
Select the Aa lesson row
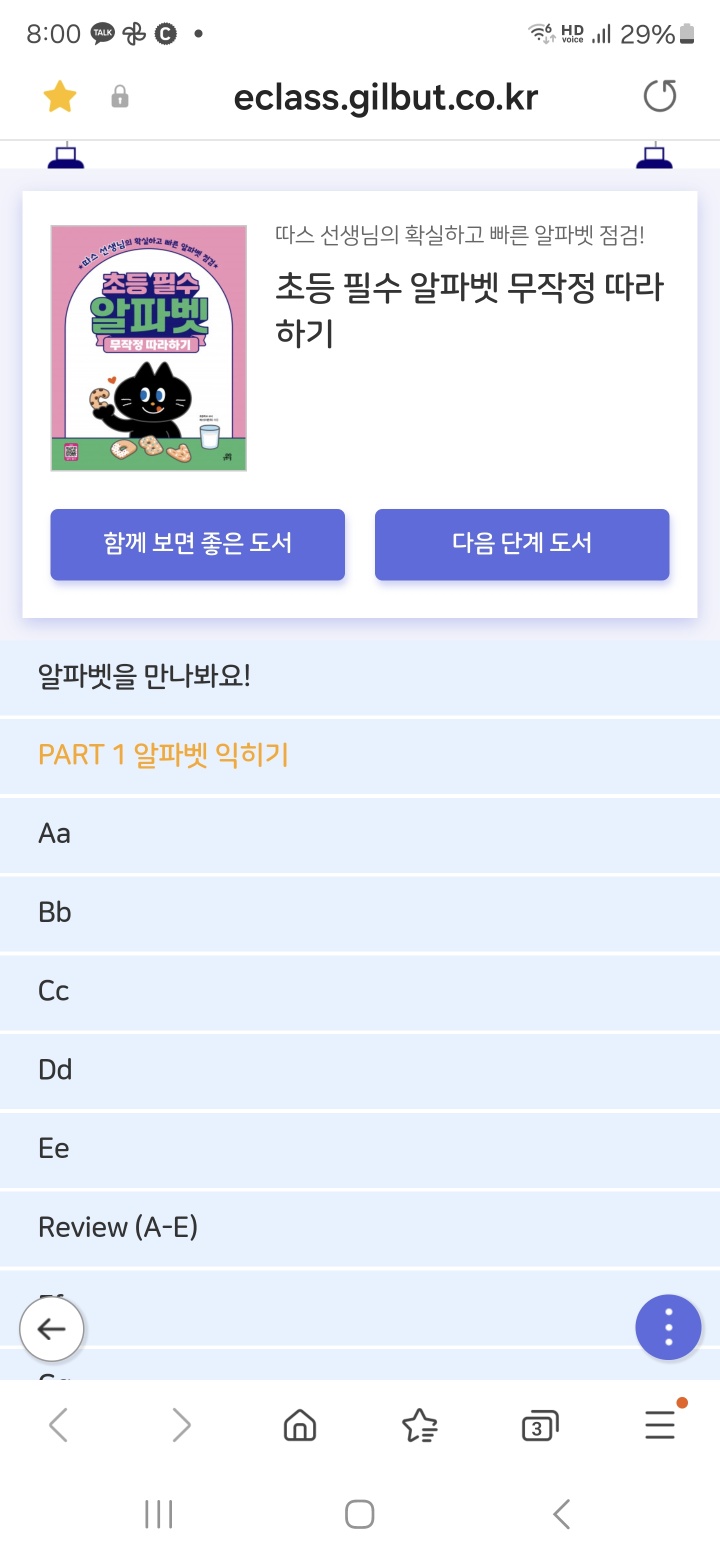pos(360,834)
